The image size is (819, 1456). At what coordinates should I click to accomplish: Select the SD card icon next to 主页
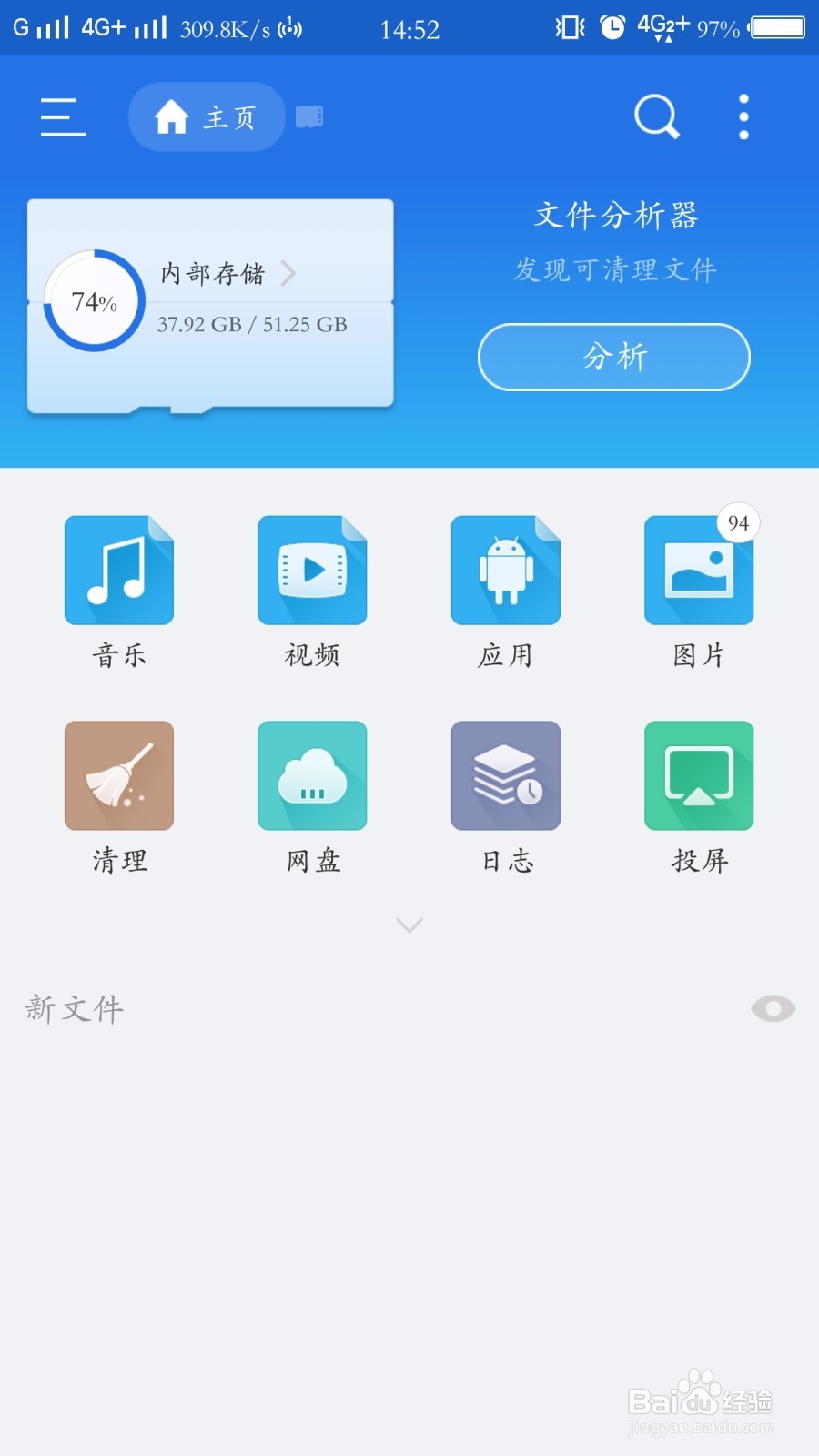310,116
